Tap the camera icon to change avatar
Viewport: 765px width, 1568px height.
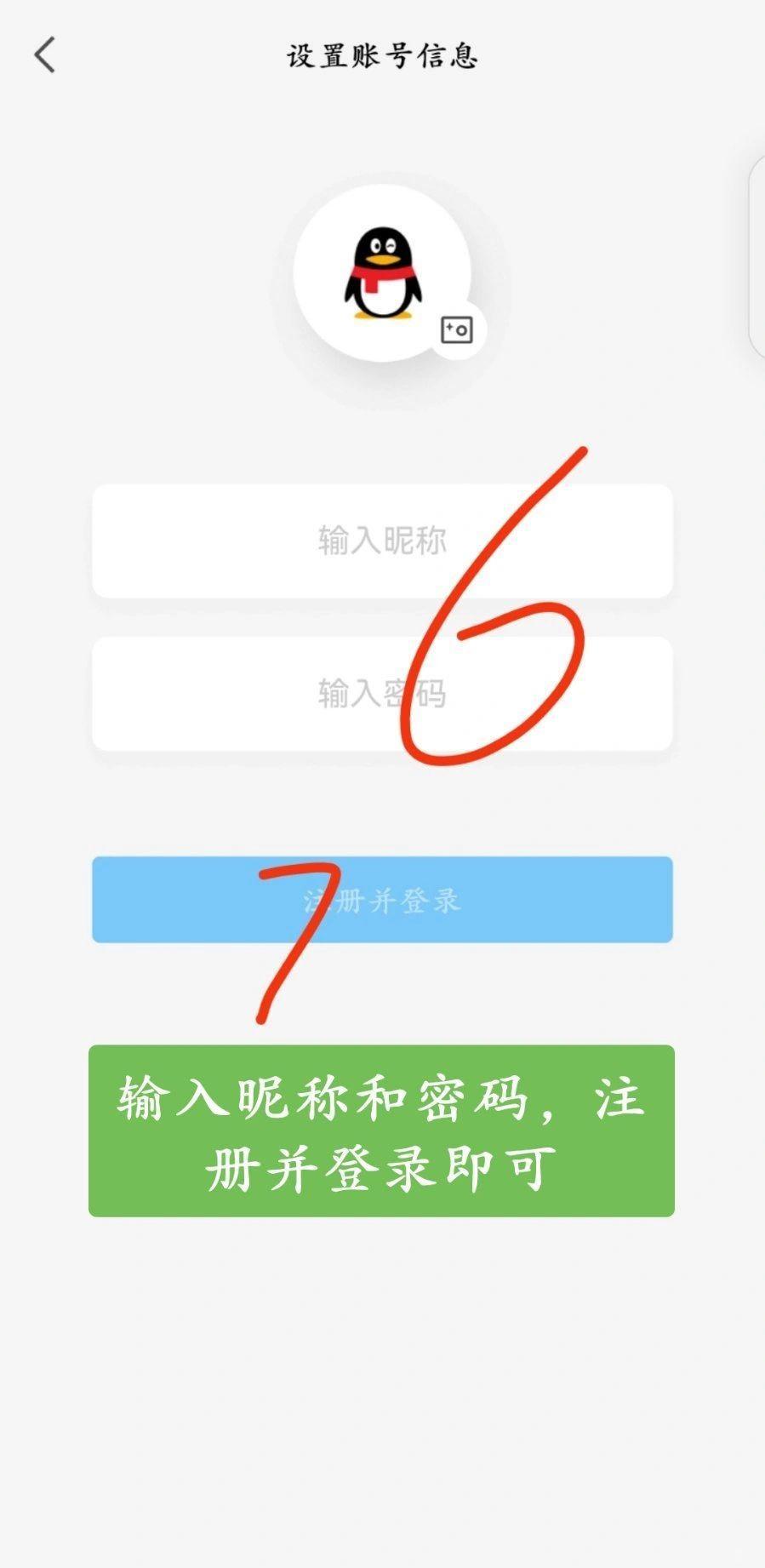coord(457,329)
